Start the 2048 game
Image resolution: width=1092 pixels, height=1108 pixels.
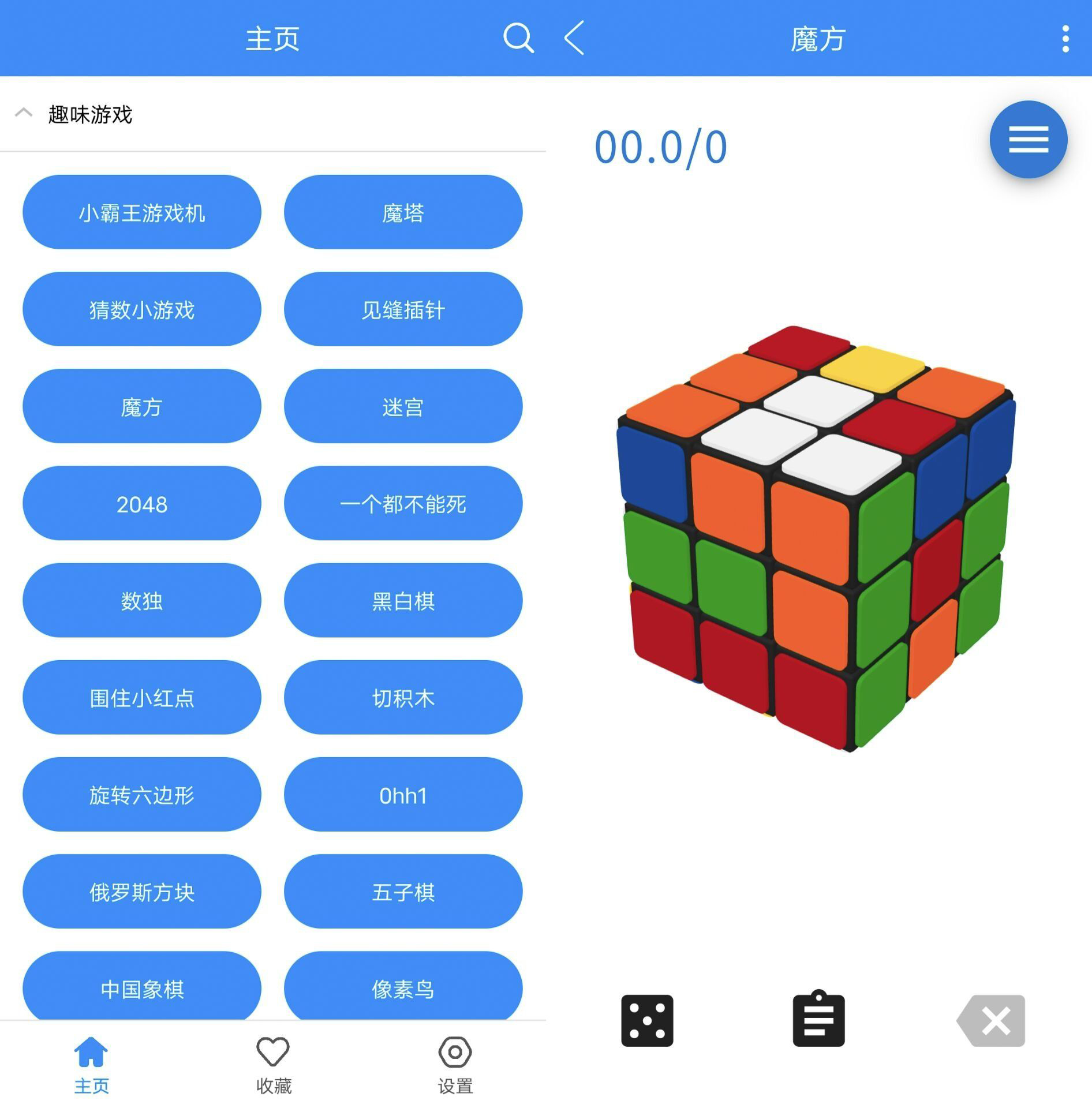142,503
